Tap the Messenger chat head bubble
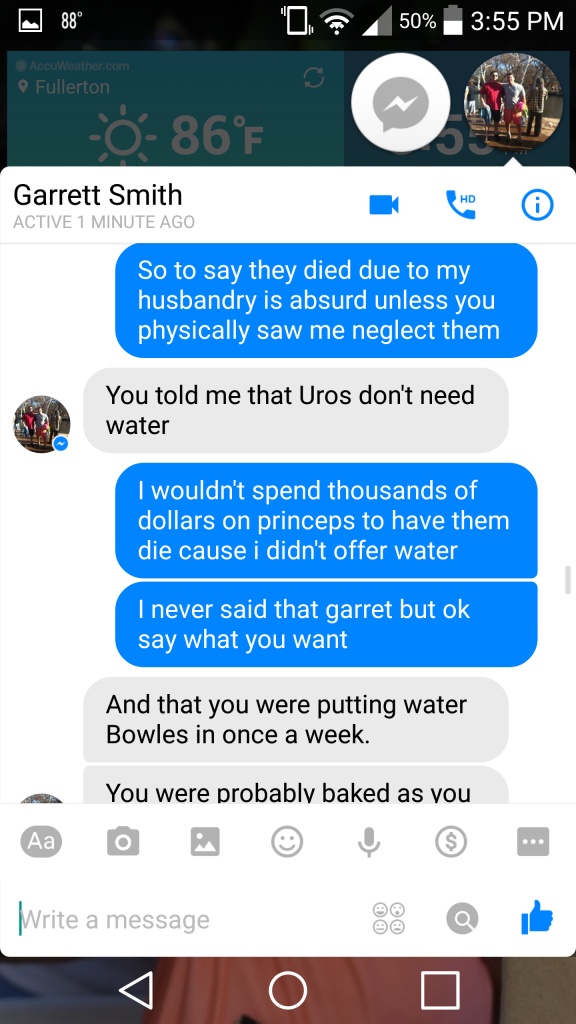576x1024 pixels. (400, 103)
